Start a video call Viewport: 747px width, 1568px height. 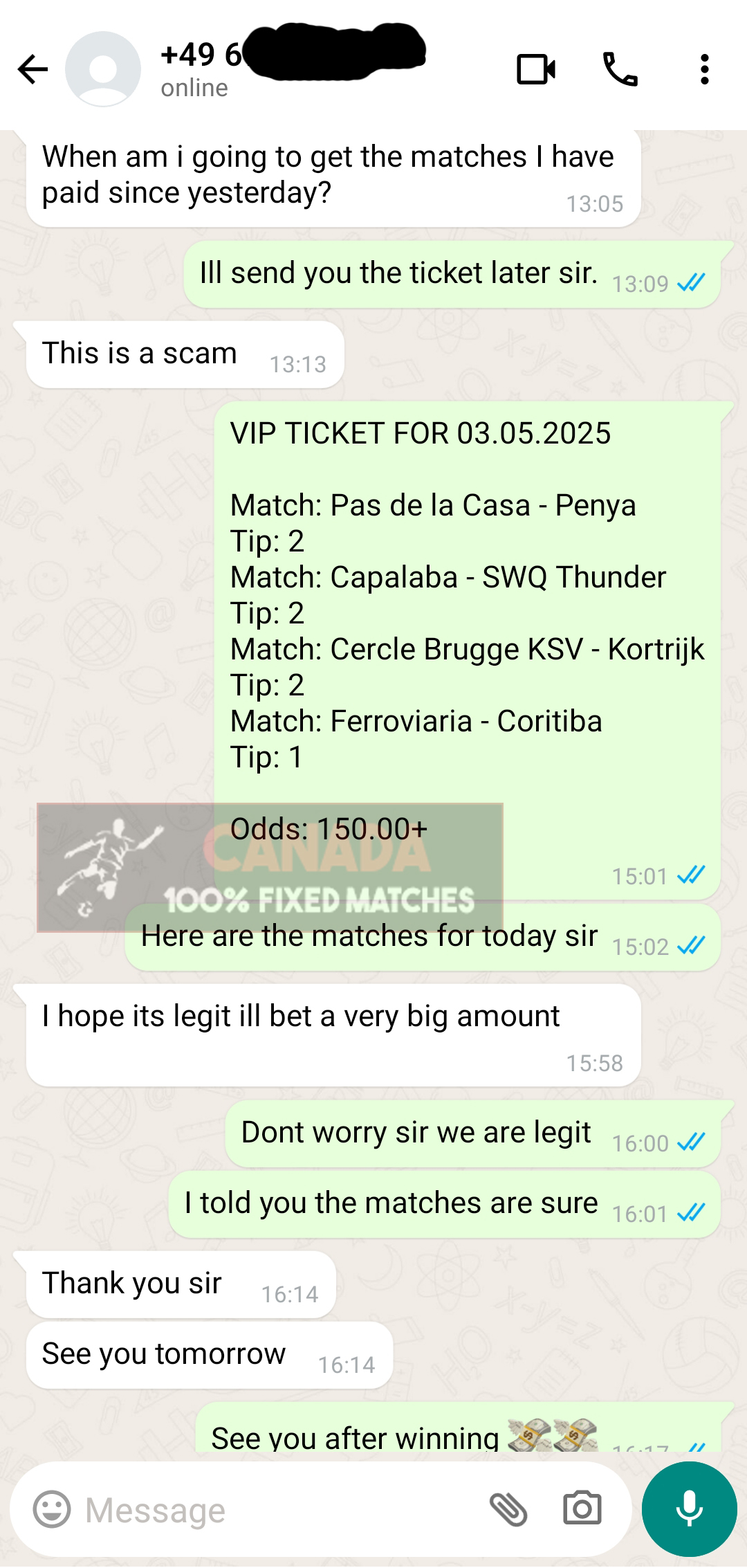[x=536, y=69]
